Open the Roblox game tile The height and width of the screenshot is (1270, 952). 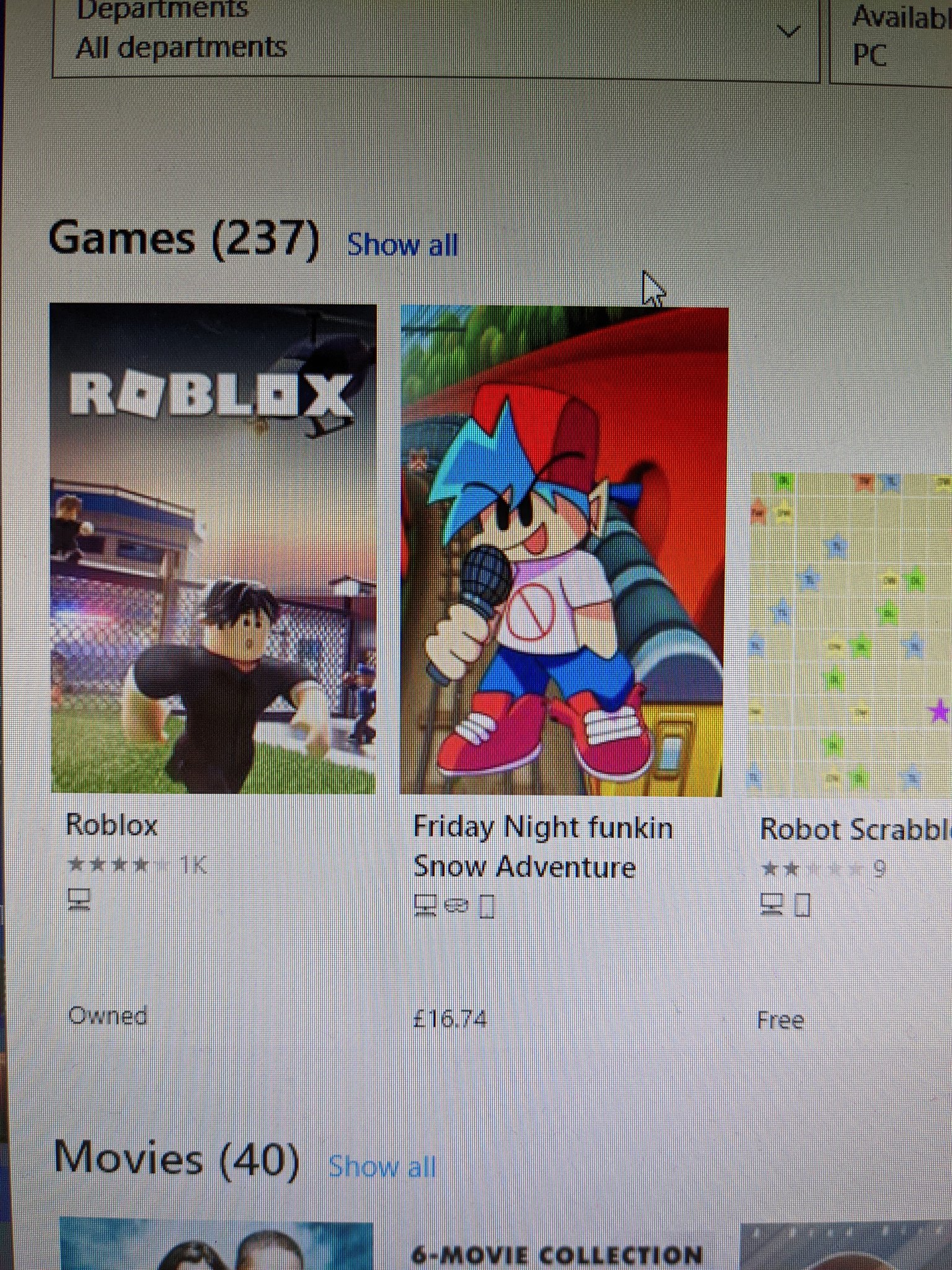point(213,549)
